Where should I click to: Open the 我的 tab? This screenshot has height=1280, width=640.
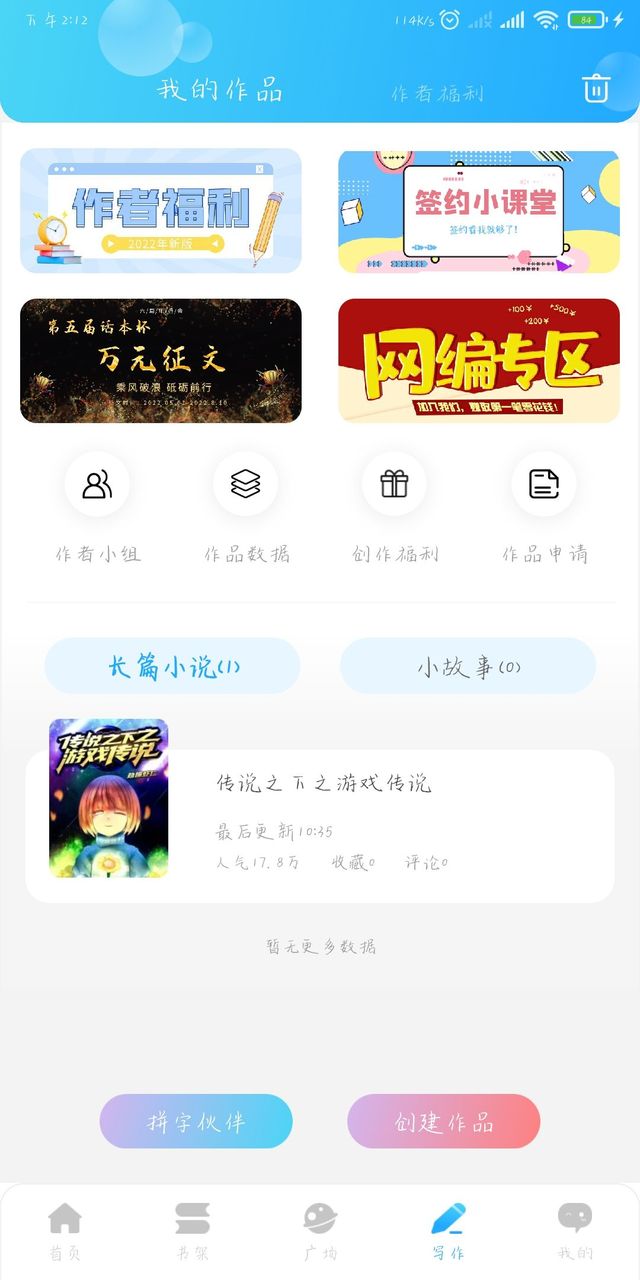575,1231
